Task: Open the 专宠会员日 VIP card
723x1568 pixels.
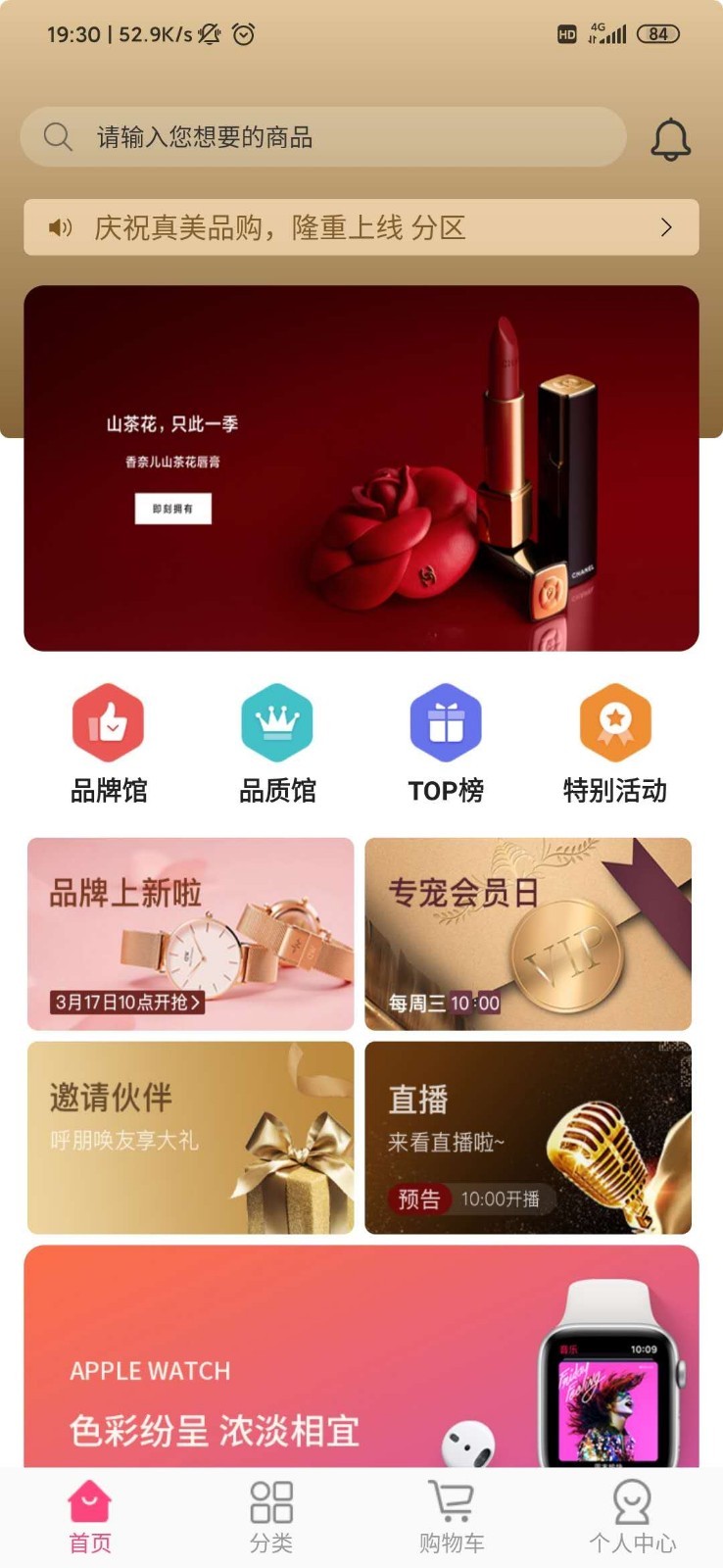Action: [528, 934]
